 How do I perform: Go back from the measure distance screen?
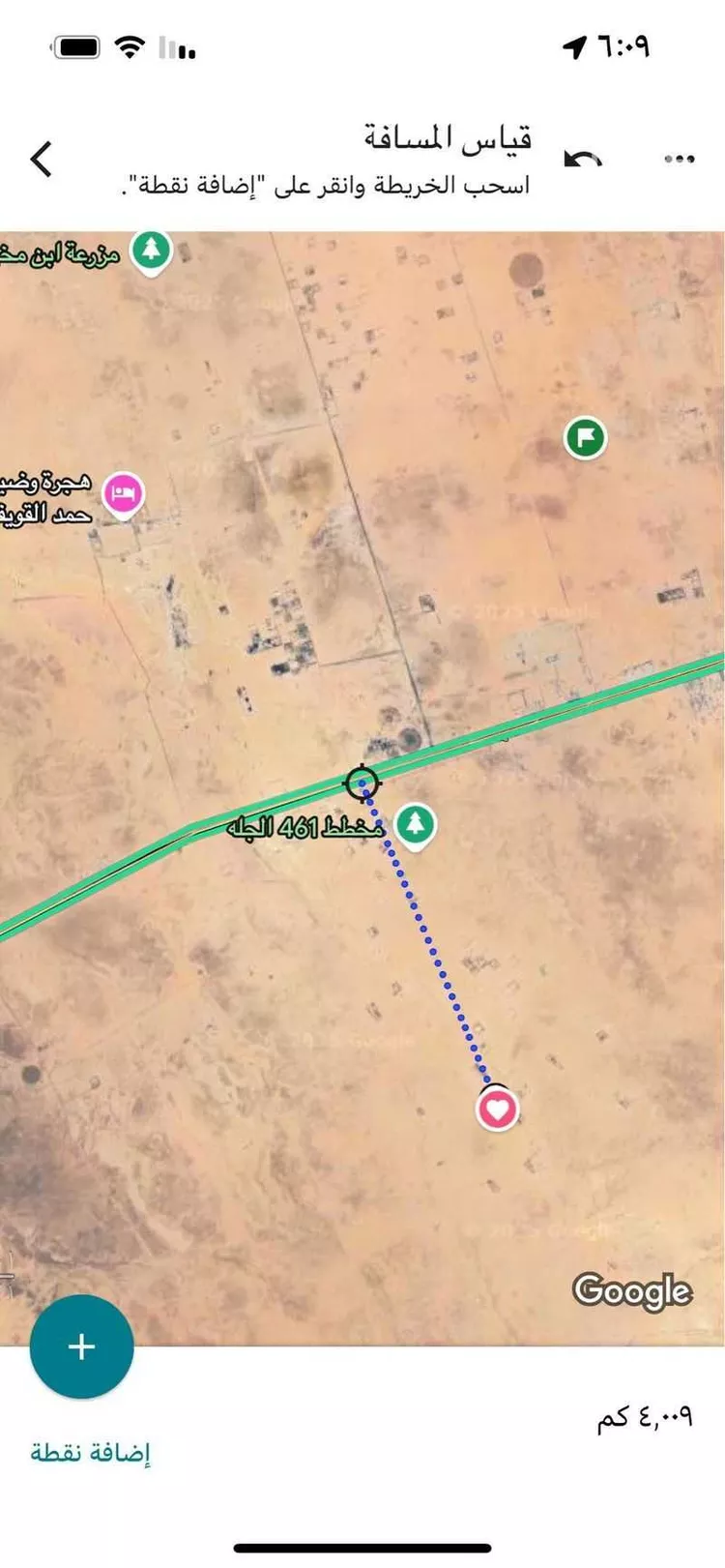42,160
